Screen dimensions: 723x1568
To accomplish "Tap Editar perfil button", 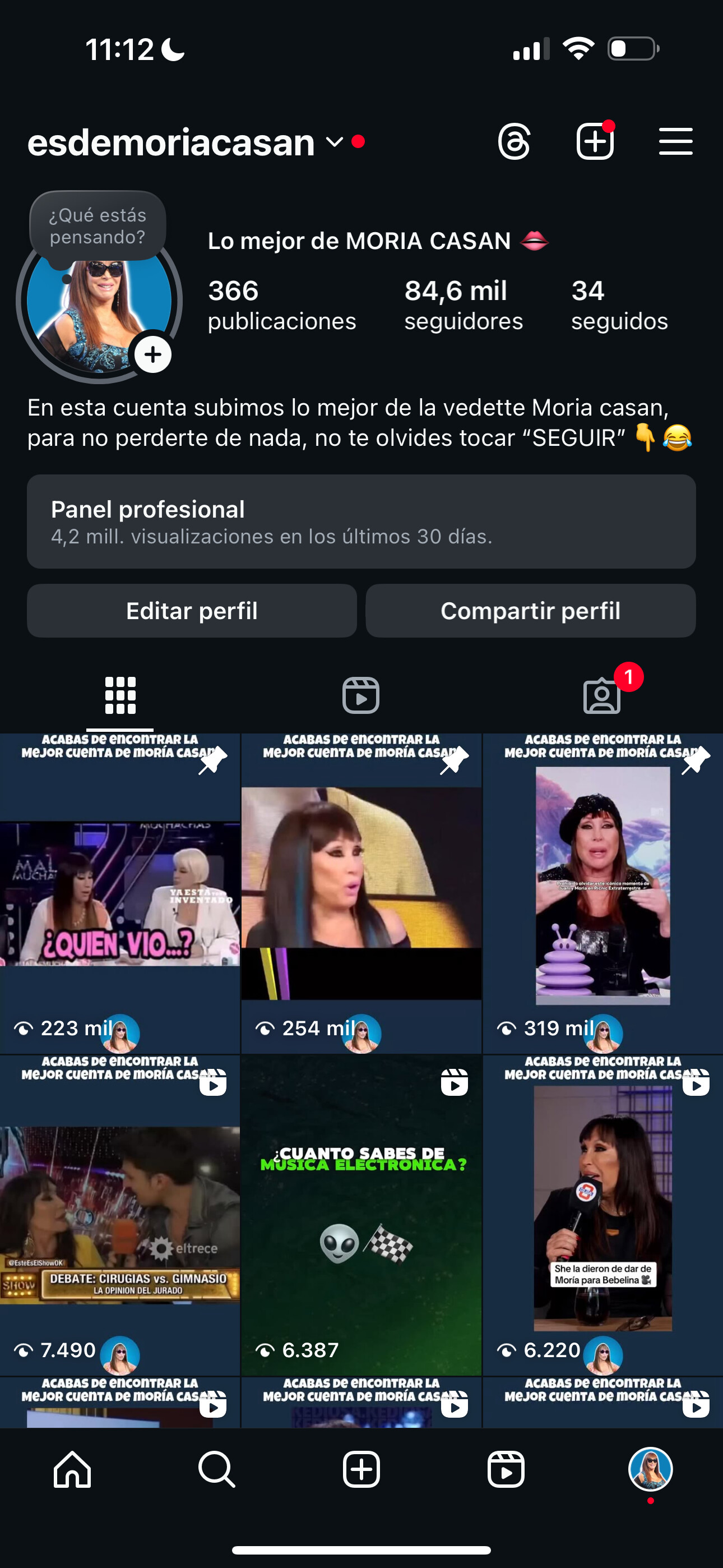I will pos(192,611).
